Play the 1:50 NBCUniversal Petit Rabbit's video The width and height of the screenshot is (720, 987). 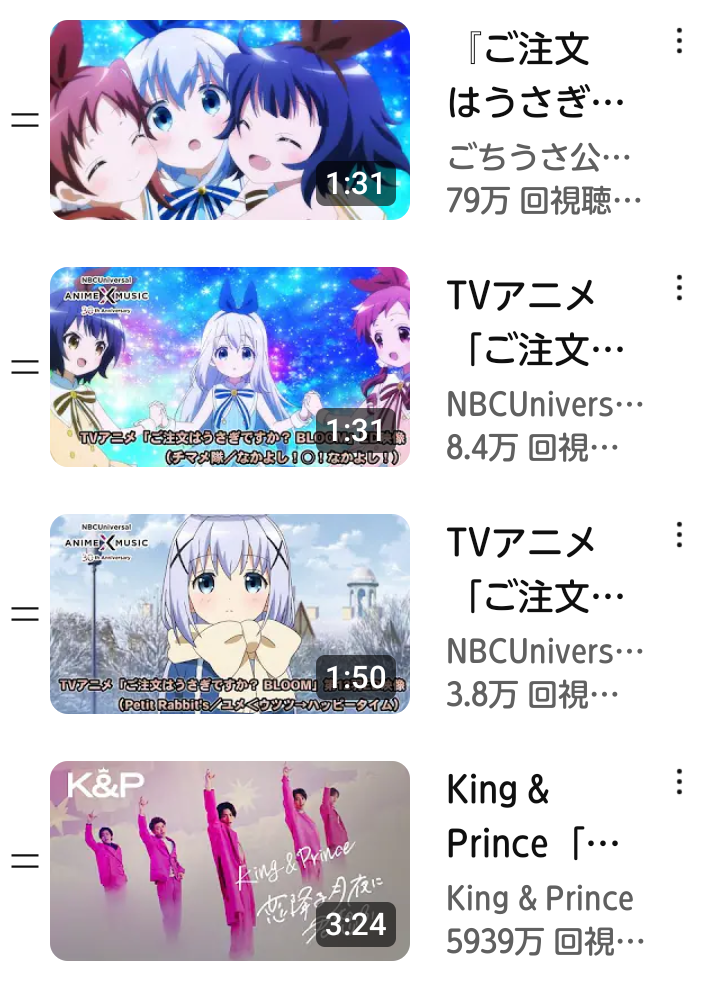tap(230, 614)
